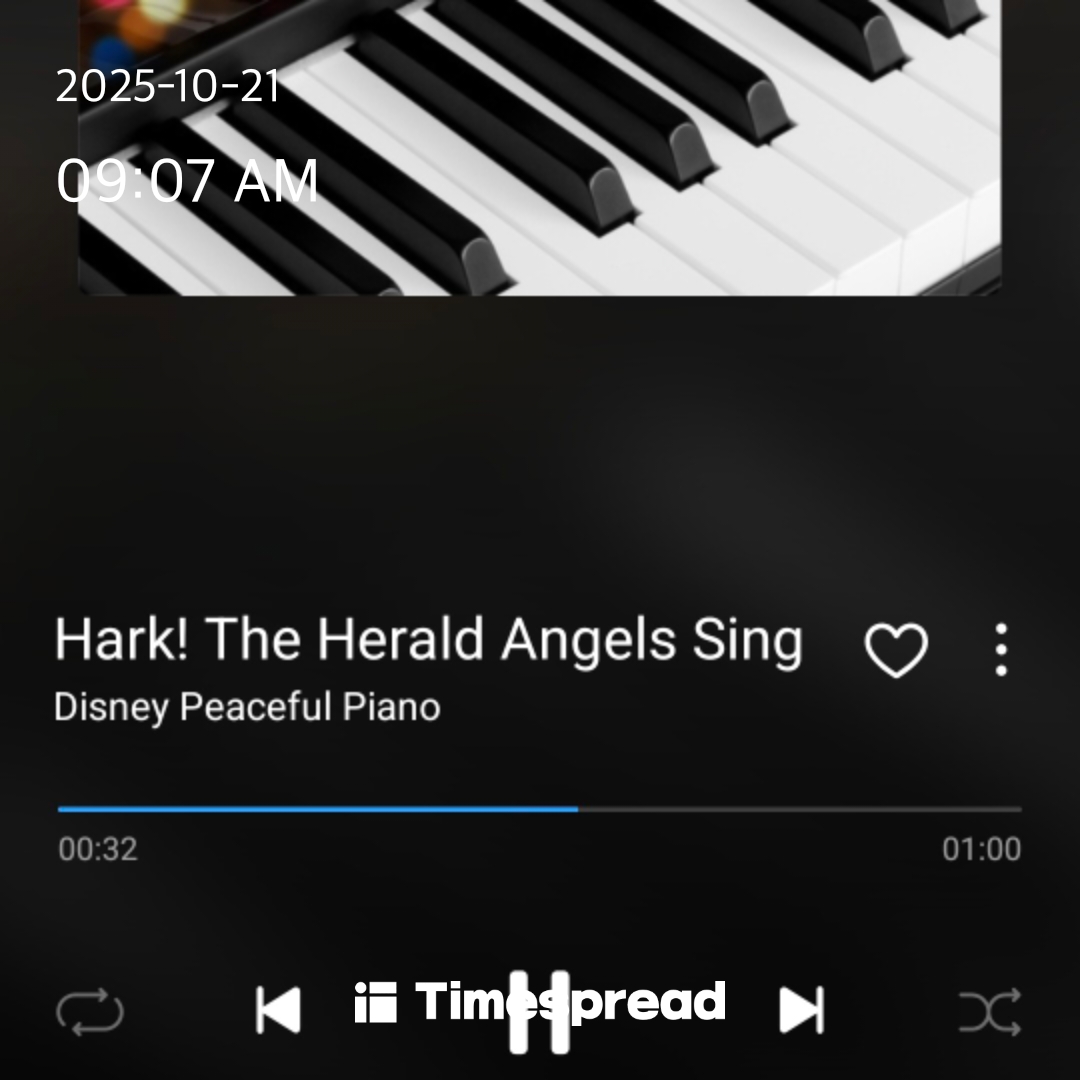
Task: Skip to the next track
Action: [801, 1010]
